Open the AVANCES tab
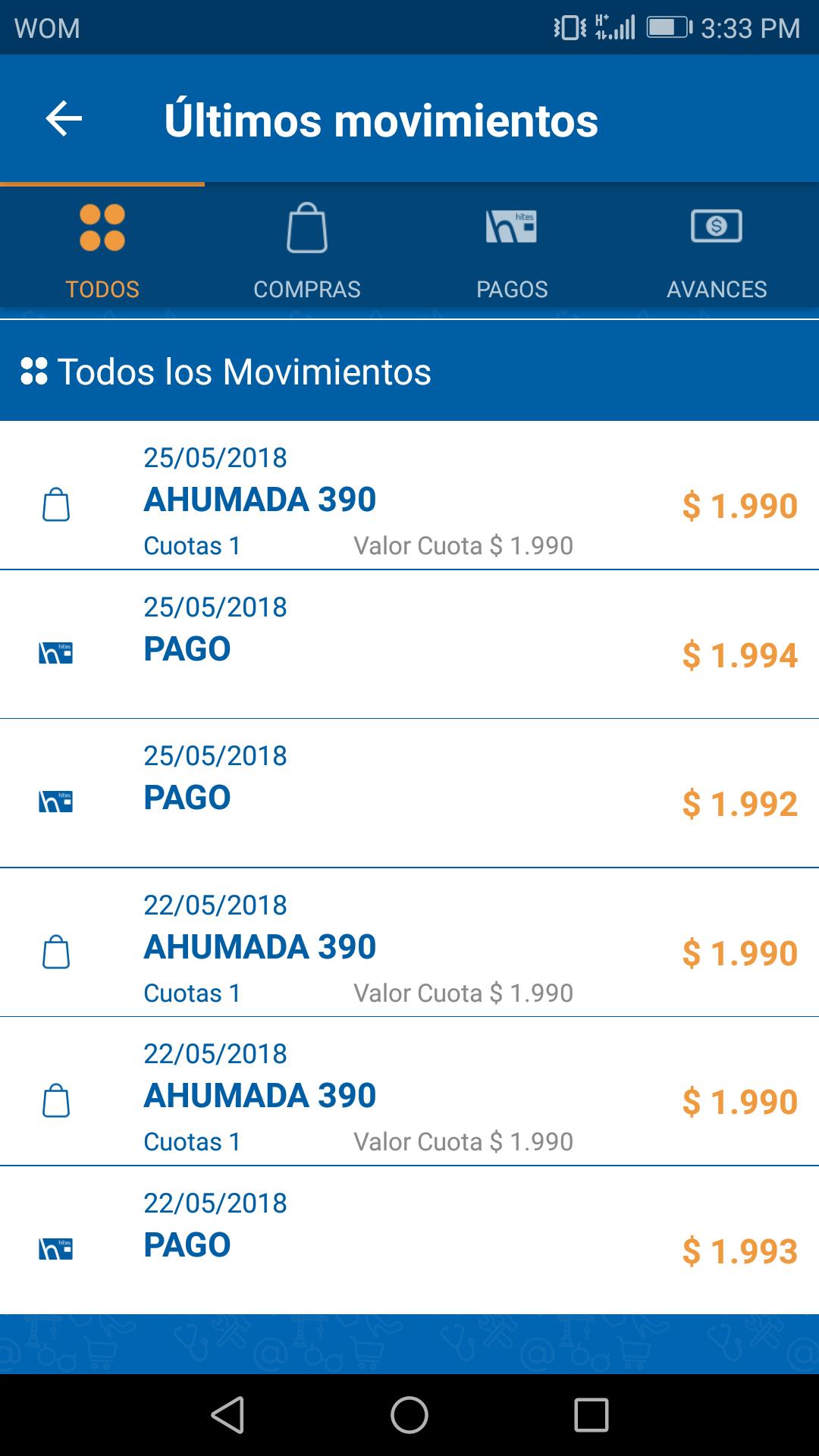 717,245
